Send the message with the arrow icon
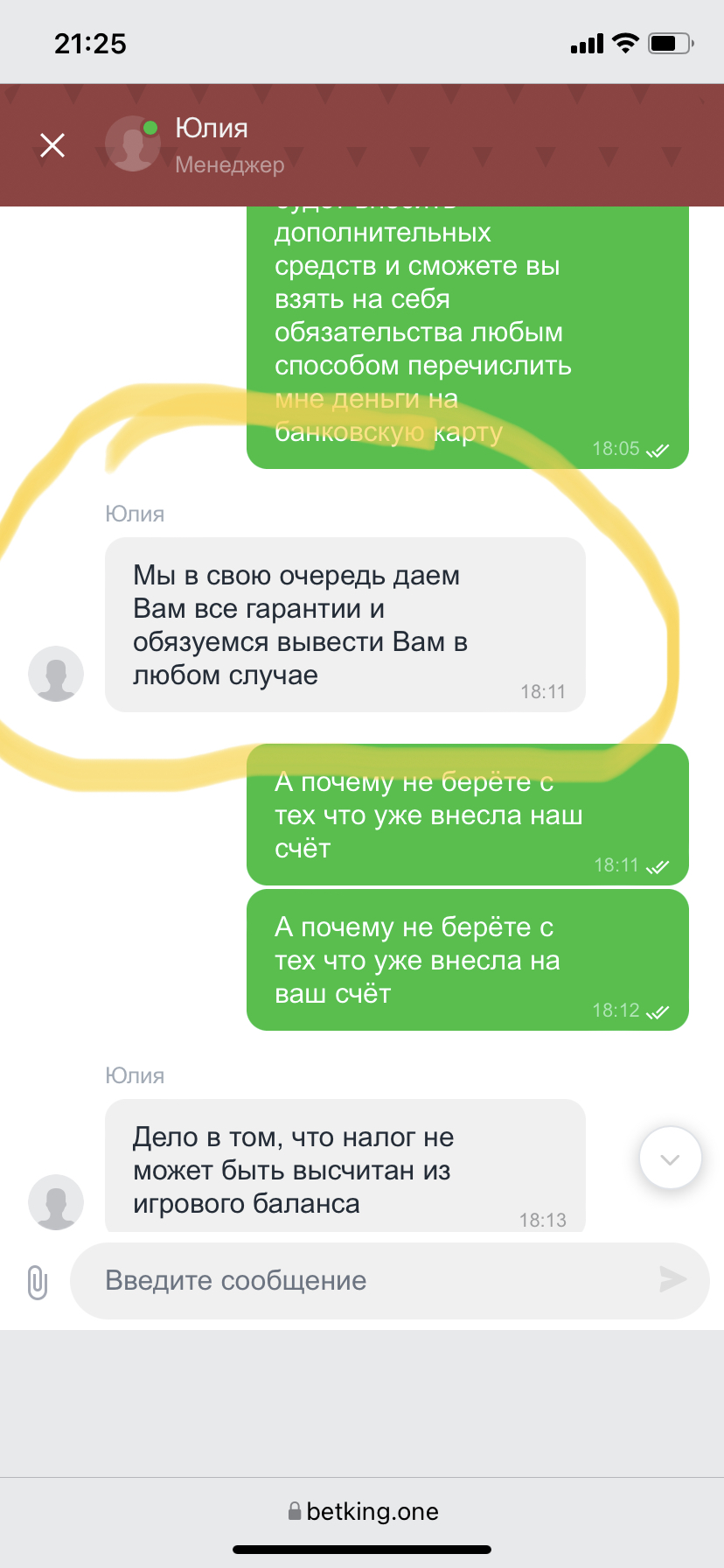 click(x=672, y=1279)
